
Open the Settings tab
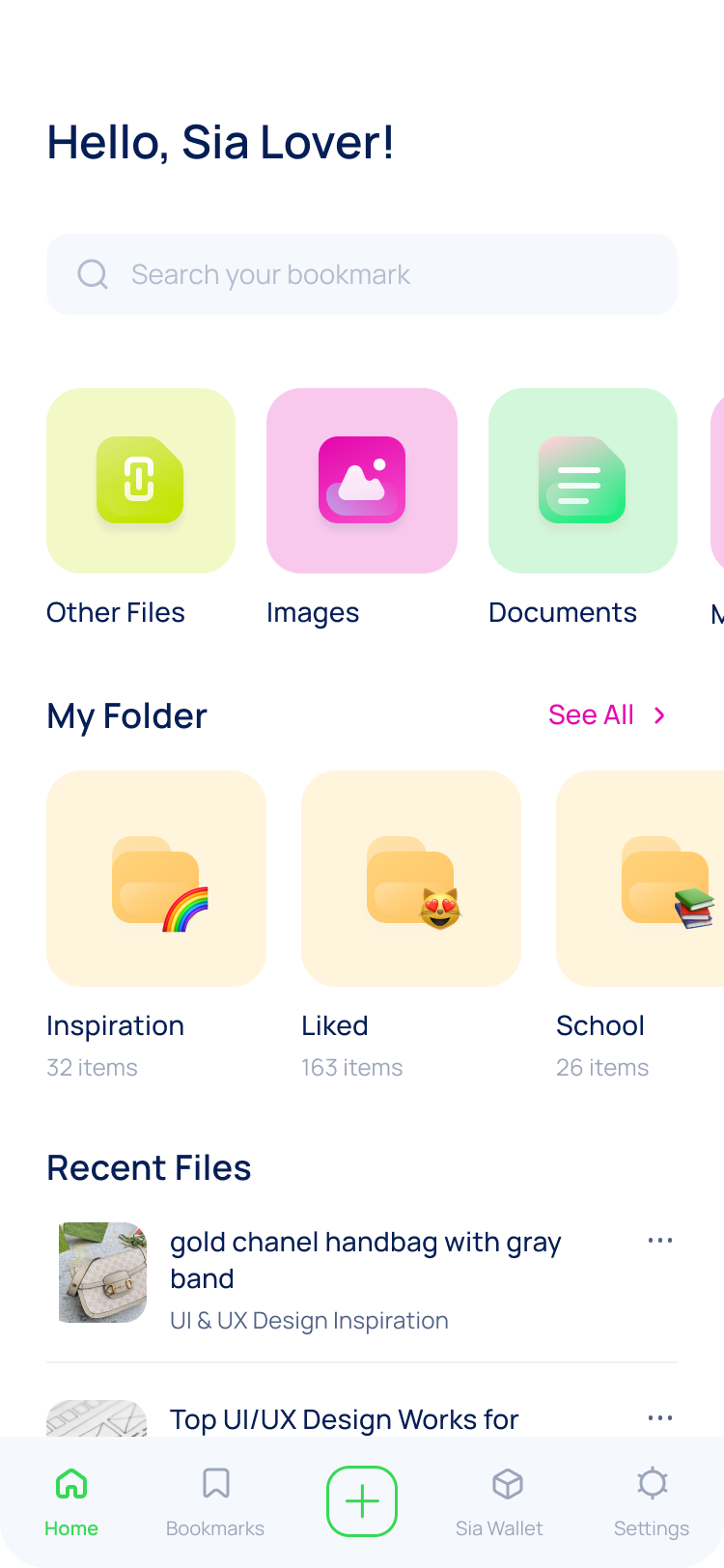[x=652, y=1501]
